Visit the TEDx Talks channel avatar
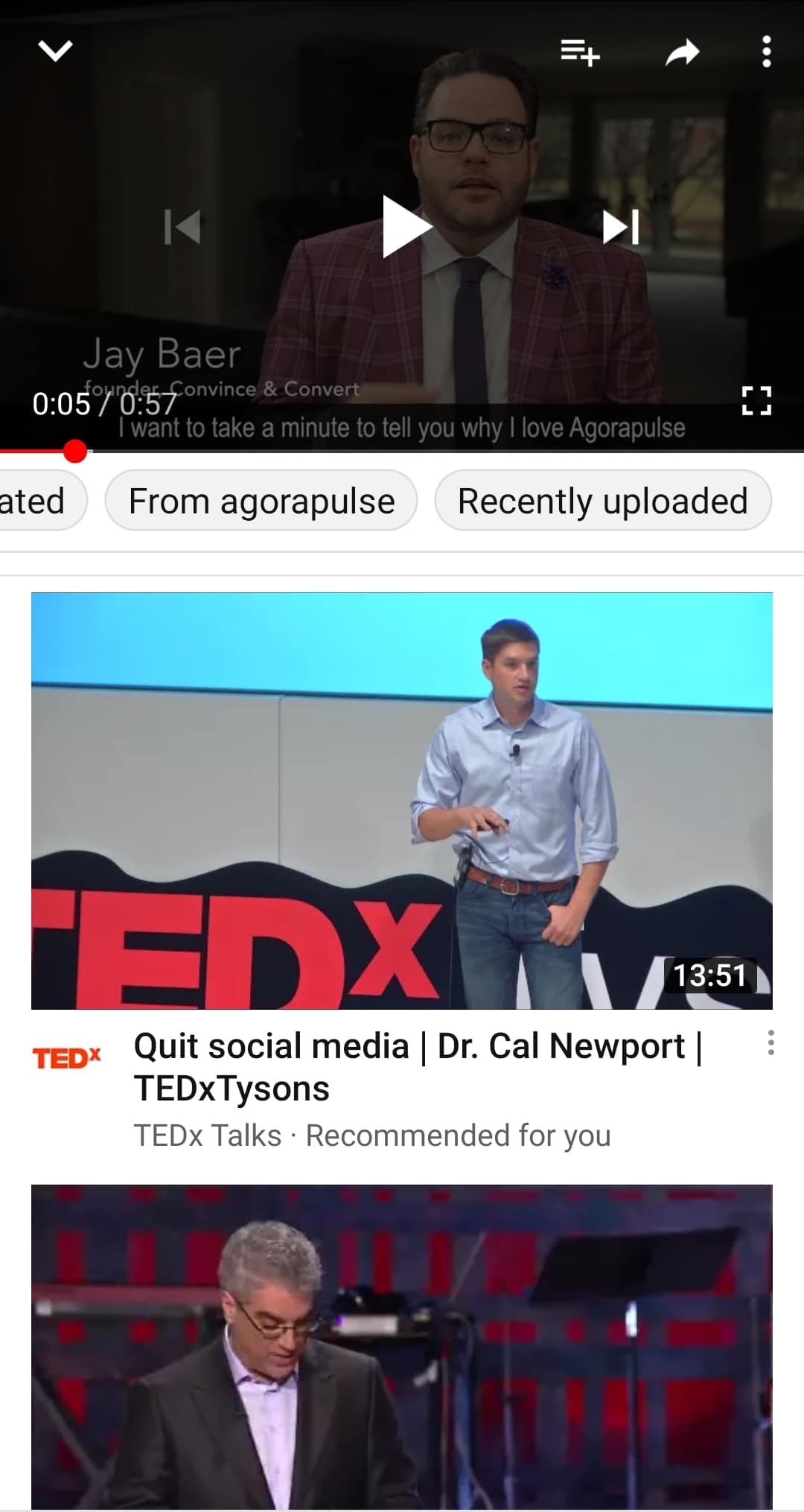The image size is (804, 1512). click(x=67, y=1057)
